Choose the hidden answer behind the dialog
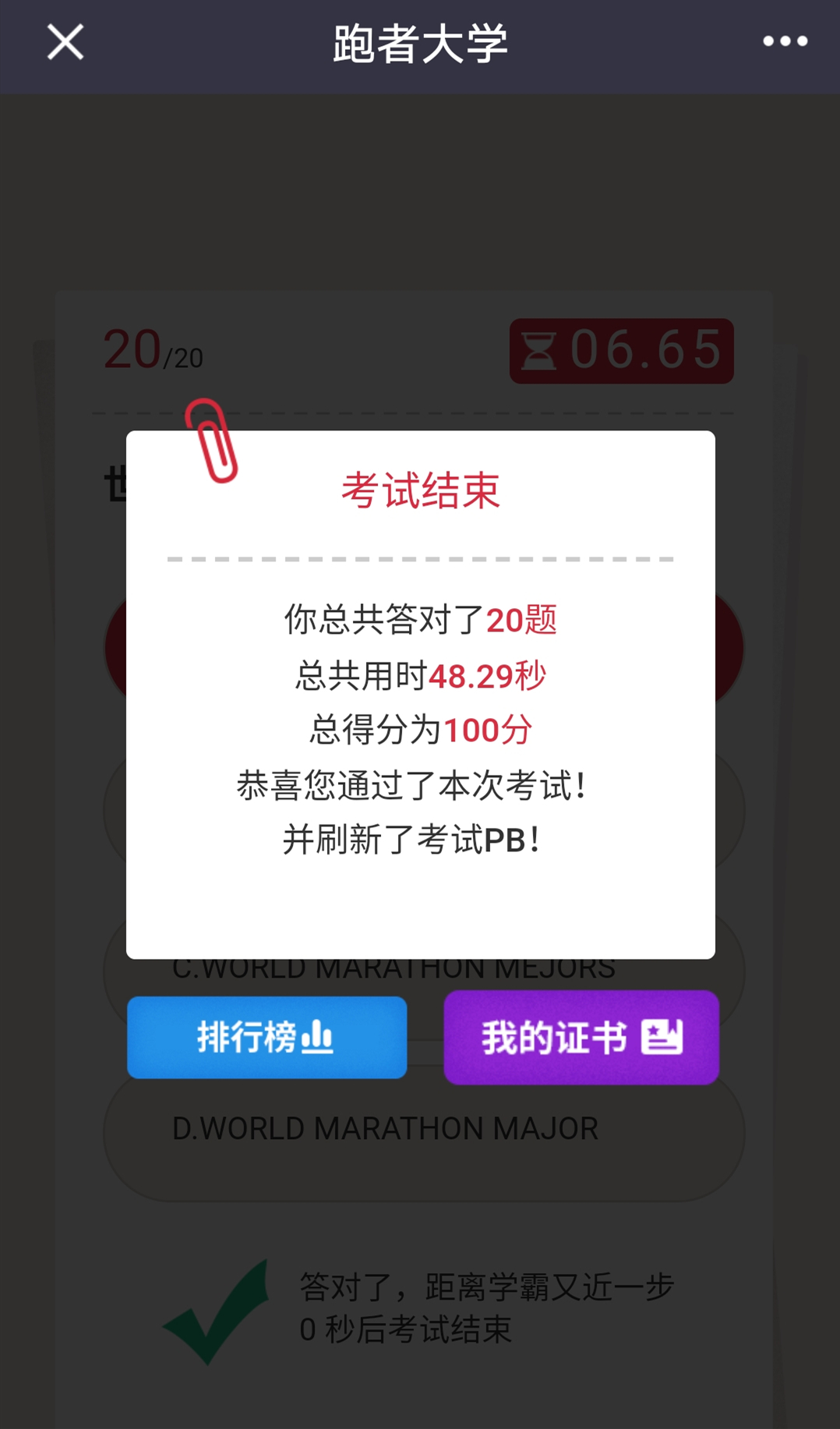Viewport: 840px width, 1429px height. [x=421, y=647]
